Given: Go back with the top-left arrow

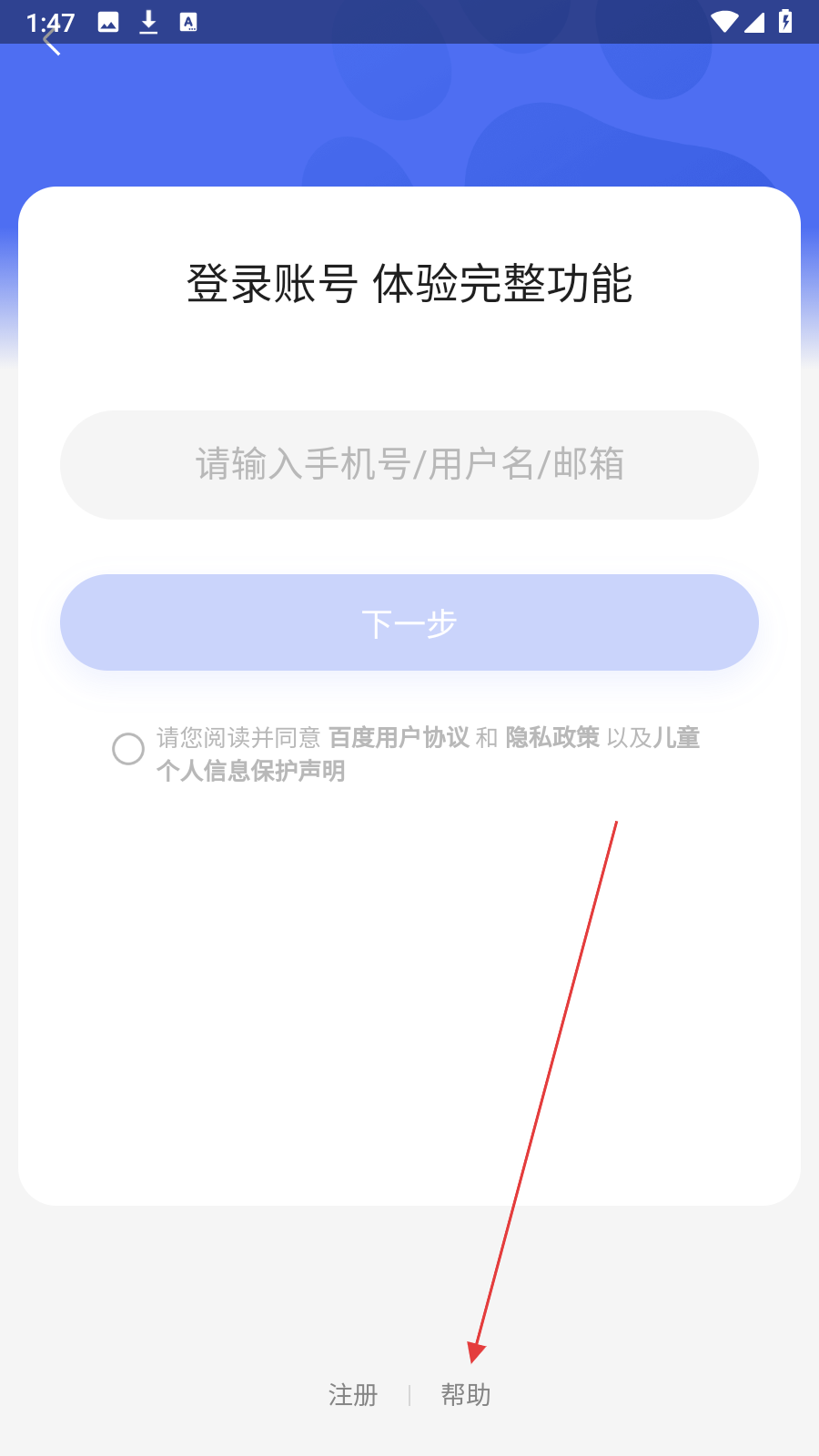Looking at the screenshot, I should click(52, 40).
